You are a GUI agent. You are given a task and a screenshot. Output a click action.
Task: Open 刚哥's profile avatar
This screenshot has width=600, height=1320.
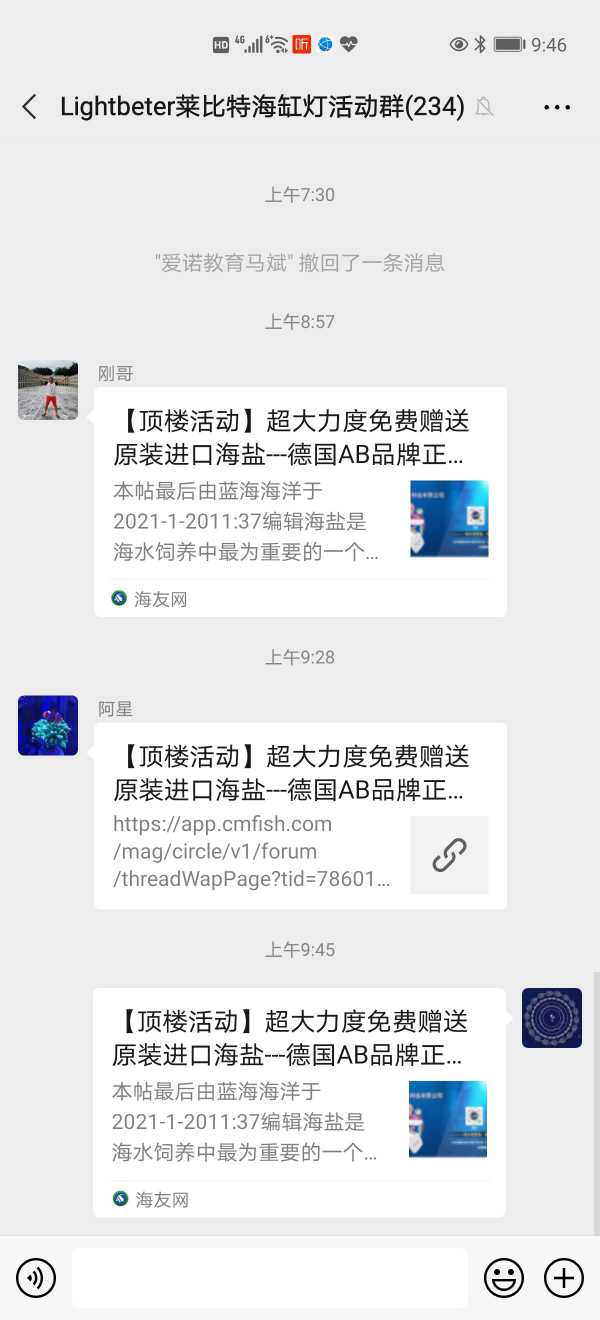(x=48, y=390)
